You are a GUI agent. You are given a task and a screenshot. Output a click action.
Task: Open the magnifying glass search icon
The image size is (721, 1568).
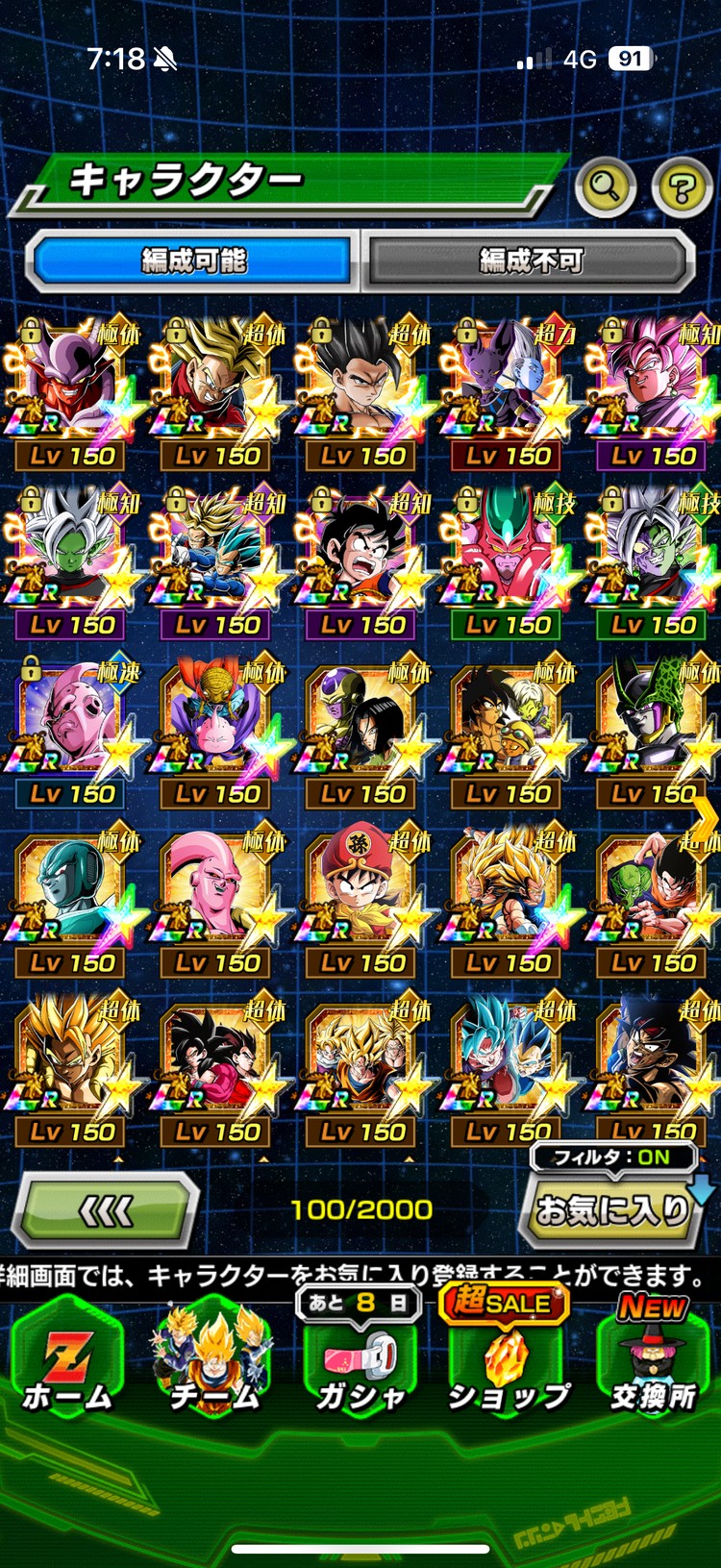605,186
